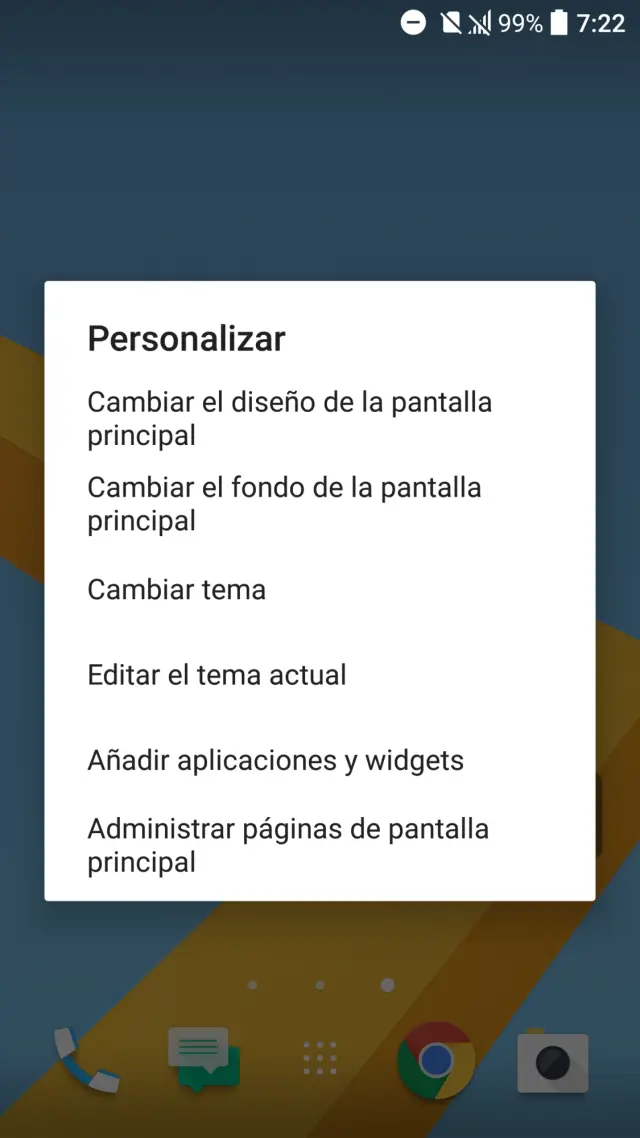Open the app drawer grid

320,1060
